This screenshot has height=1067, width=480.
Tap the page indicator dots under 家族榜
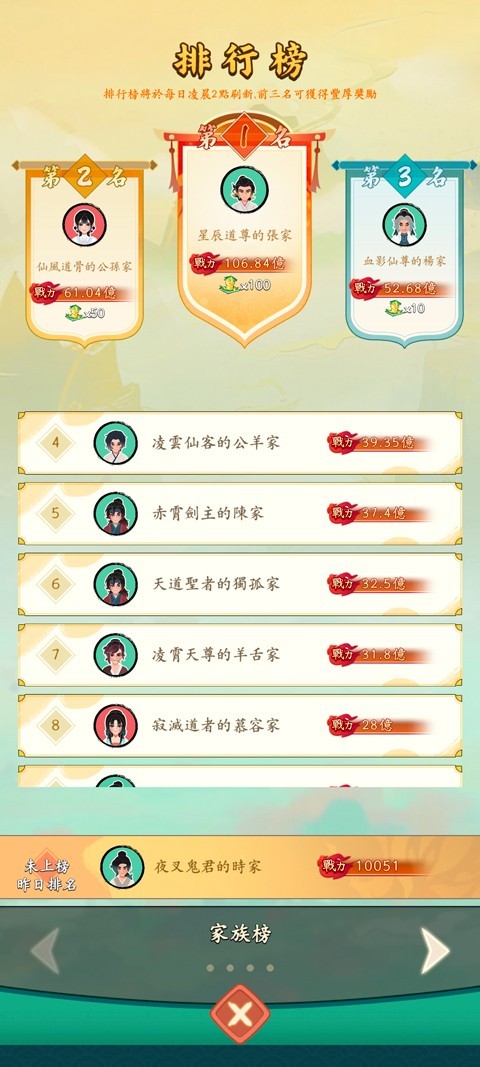(x=240, y=968)
